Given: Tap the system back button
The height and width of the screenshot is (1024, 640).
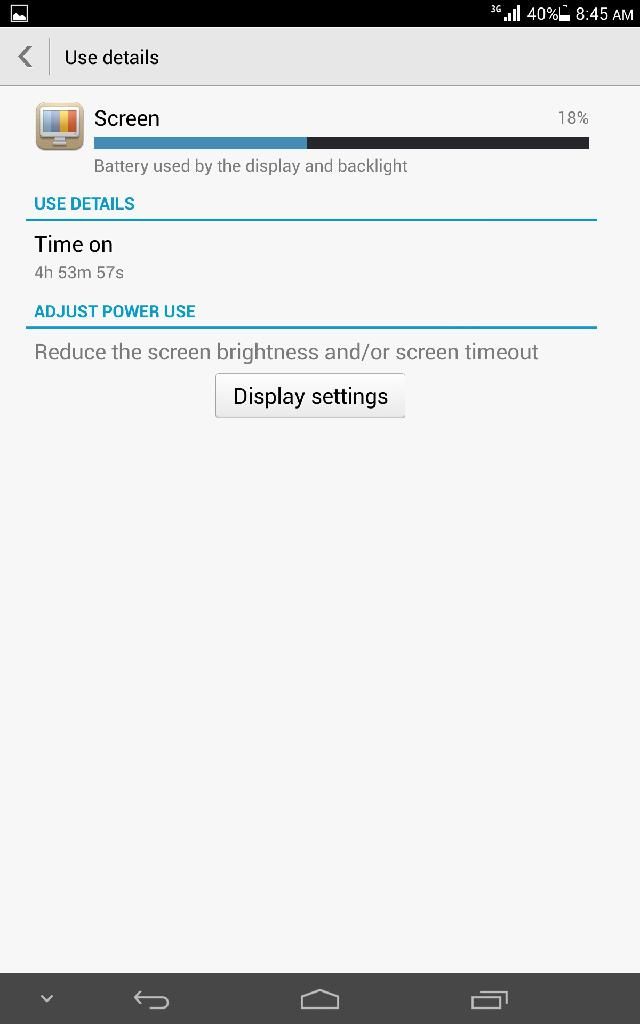Looking at the screenshot, I should click(x=151, y=999).
